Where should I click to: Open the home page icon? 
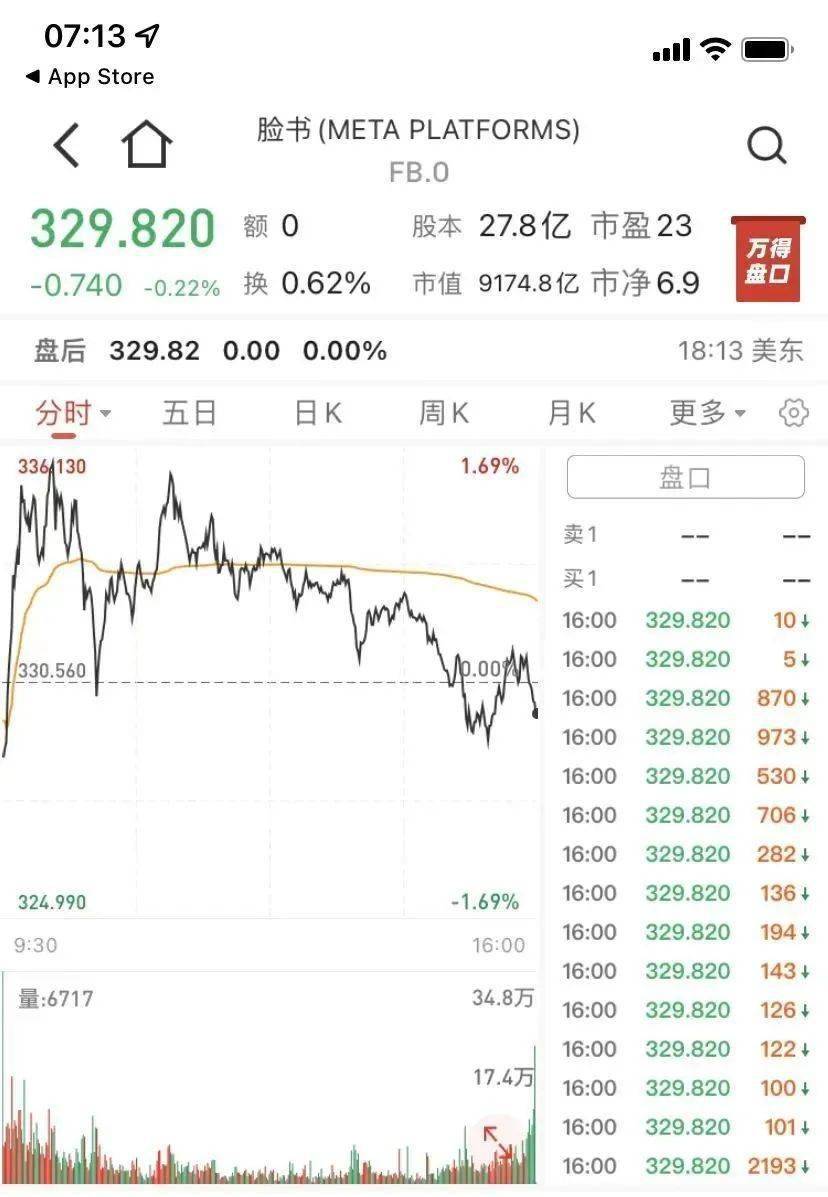[x=147, y=146]
